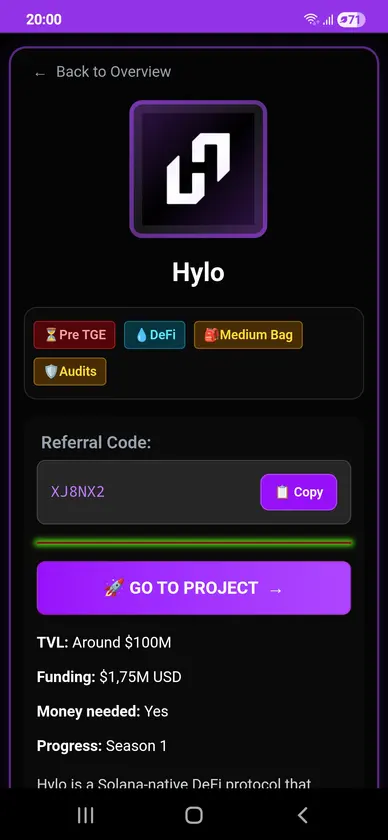Open the GO TO PROJECT button
This screenshot has height=840, width=388.
193,588
